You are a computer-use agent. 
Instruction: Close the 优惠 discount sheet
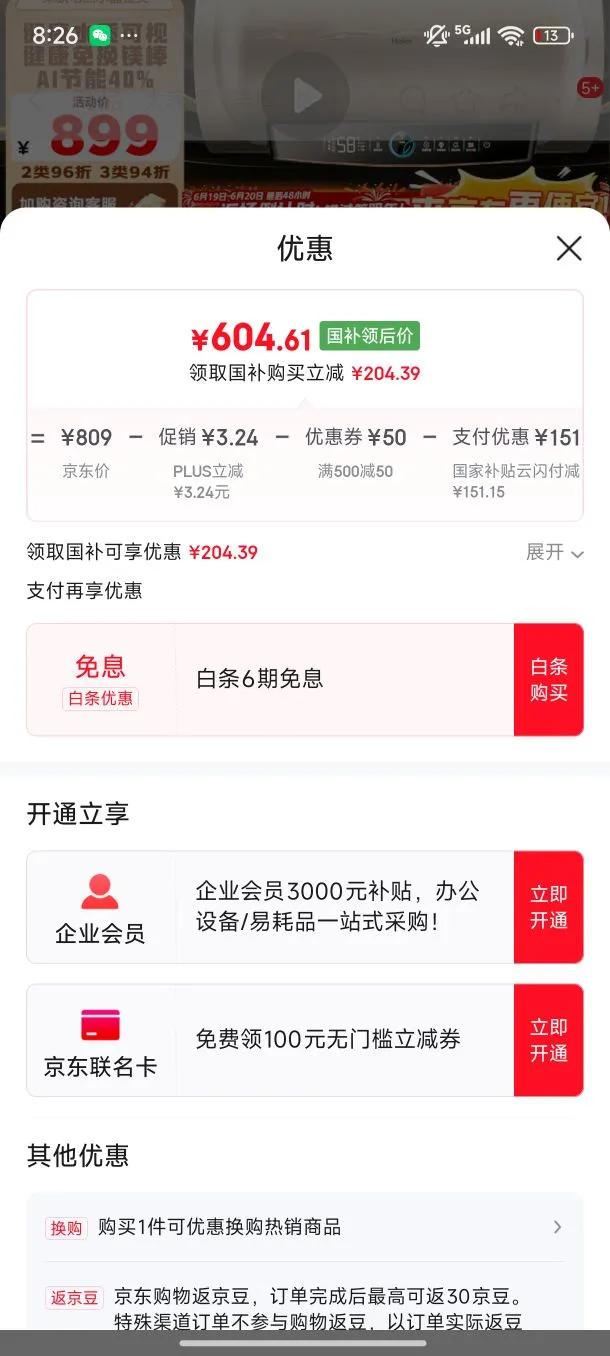pos(568,249)
